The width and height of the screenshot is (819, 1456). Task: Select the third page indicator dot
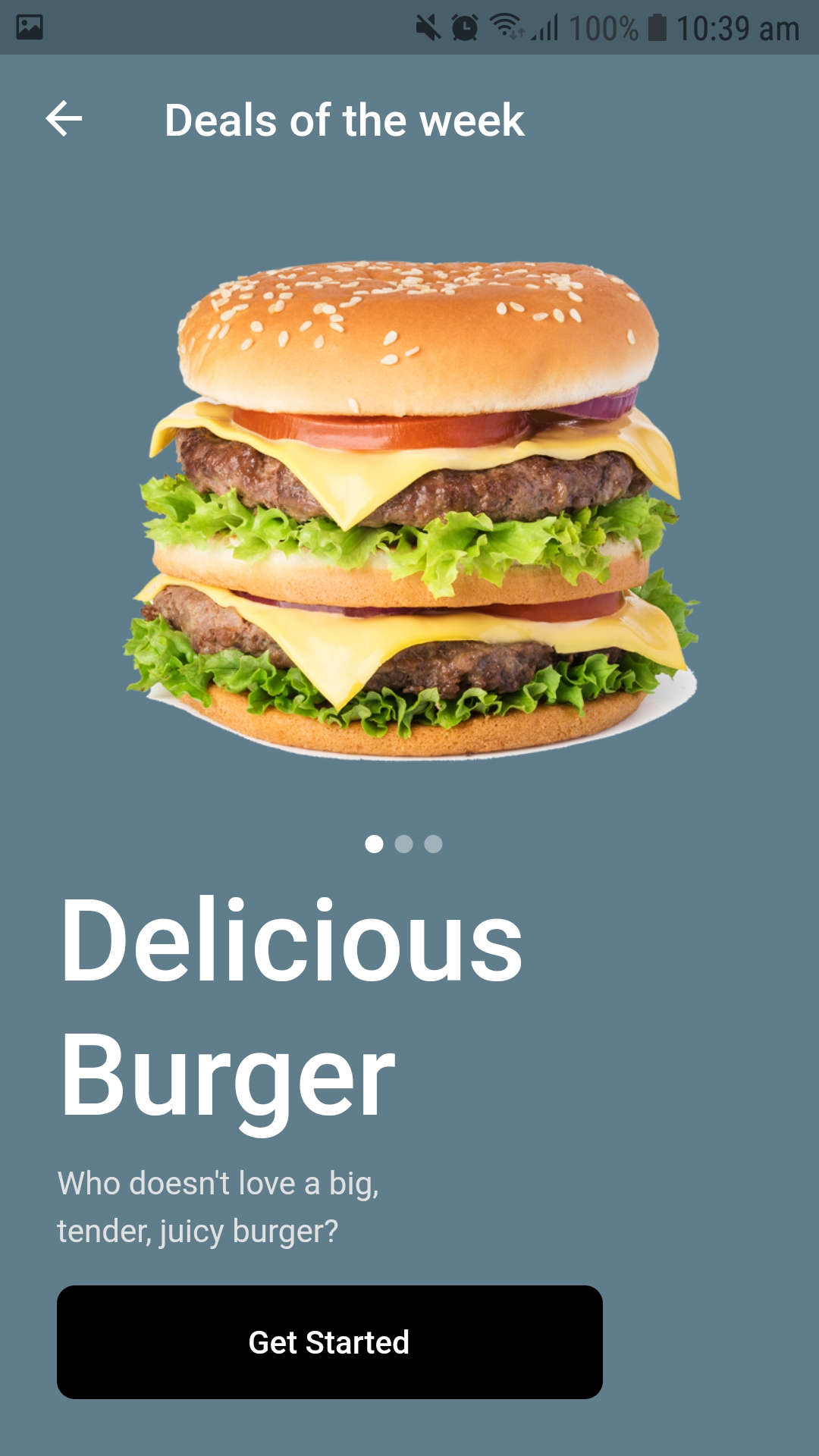click(x=433, y=844)
